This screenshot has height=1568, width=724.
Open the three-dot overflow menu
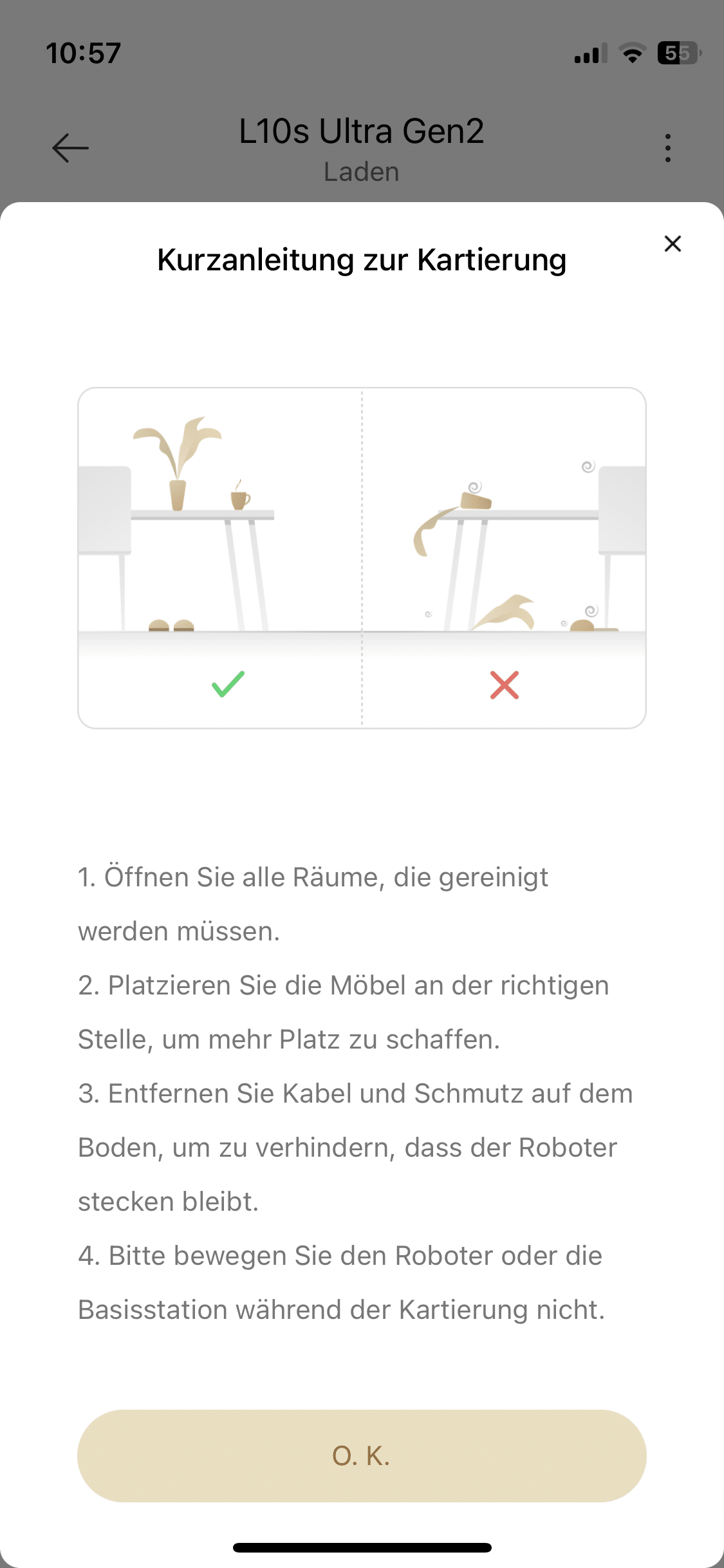668,148
